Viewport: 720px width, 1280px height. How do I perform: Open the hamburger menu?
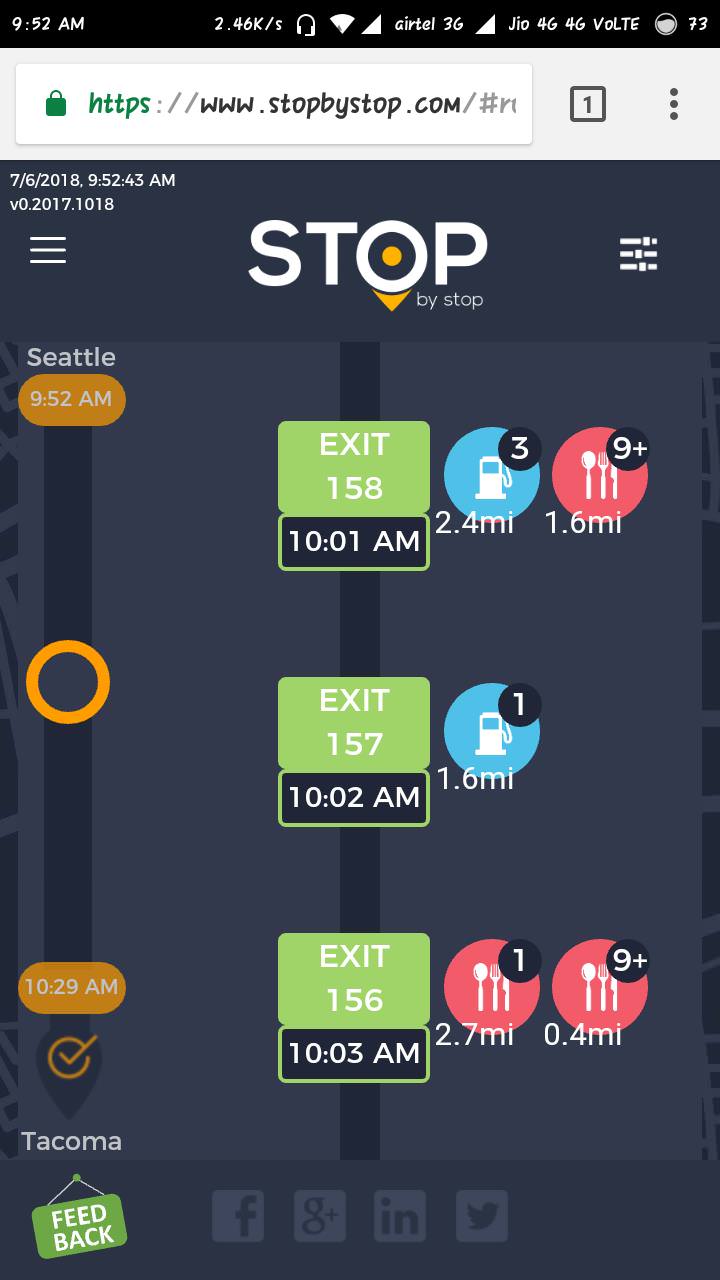[x=48, y=250]
